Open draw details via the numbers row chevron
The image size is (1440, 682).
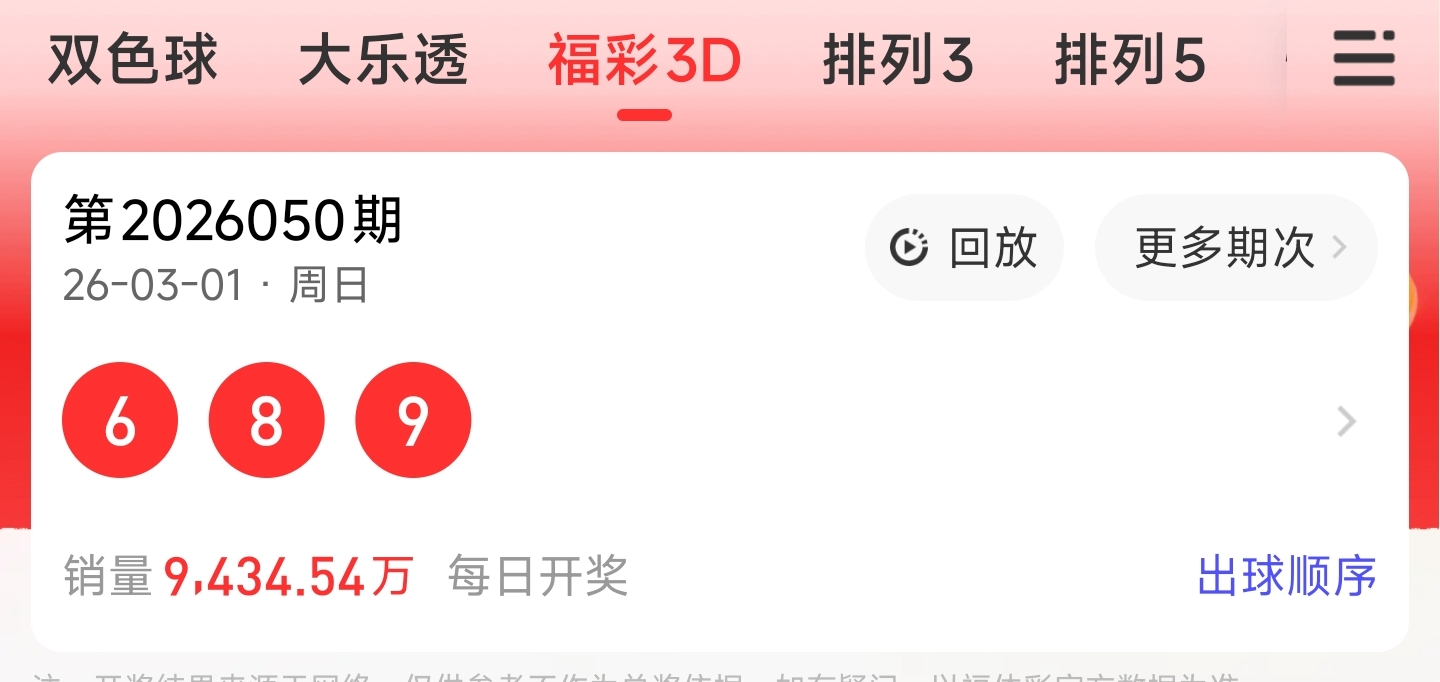(x=1347, y=421)
